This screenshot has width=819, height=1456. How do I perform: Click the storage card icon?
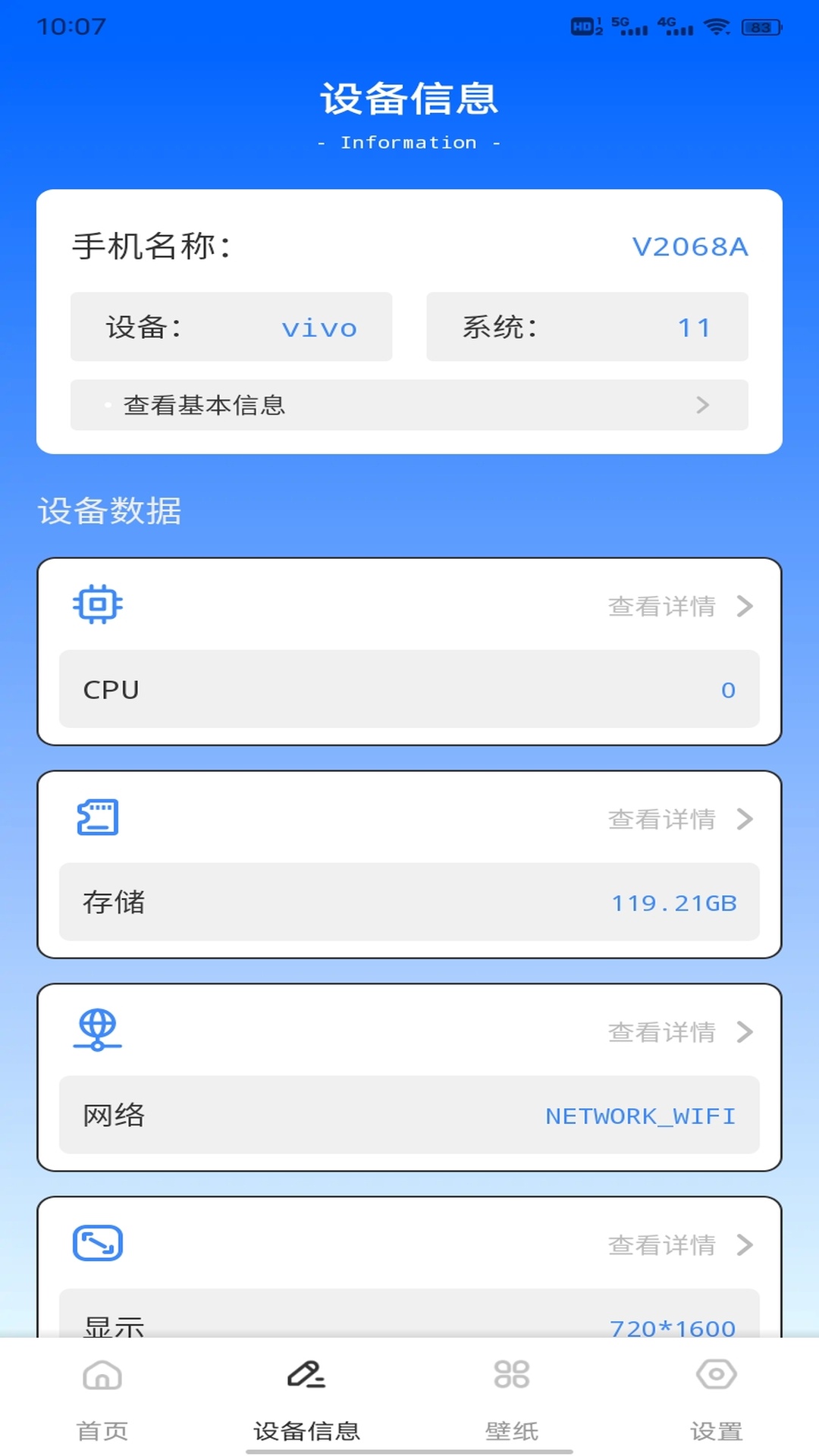point(98,817)
